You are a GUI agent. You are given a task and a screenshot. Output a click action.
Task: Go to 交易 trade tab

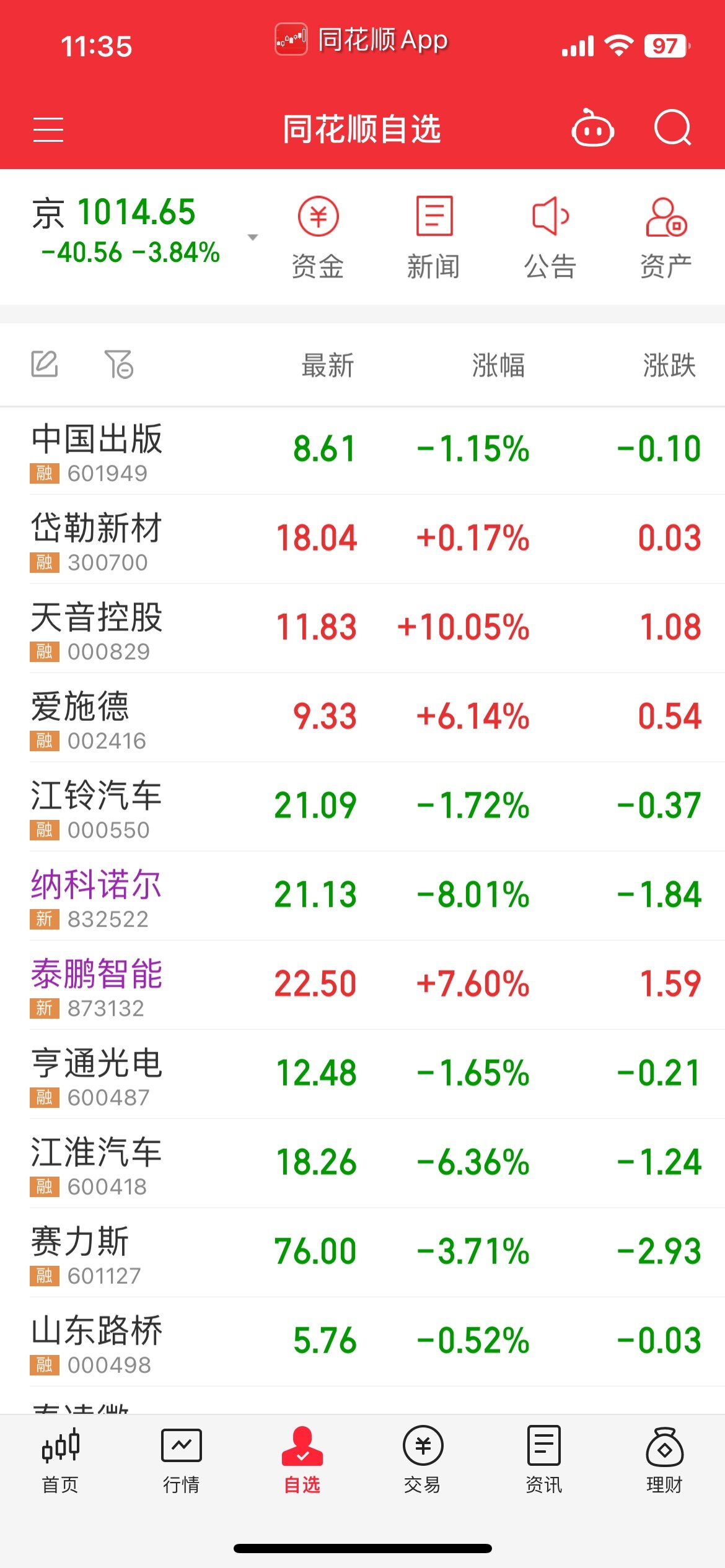click(423, 1459)
